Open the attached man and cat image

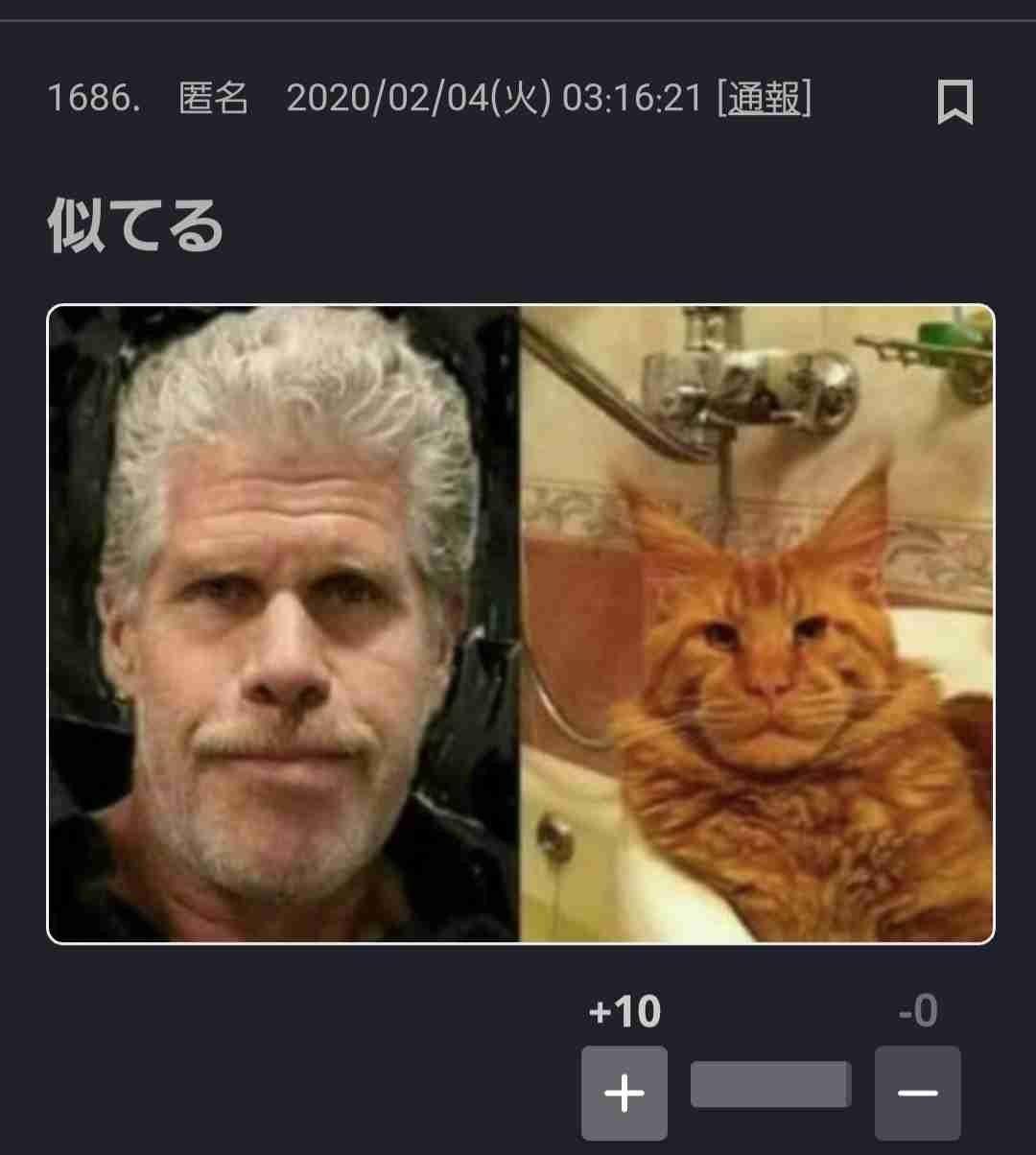(x=520, y=624)
